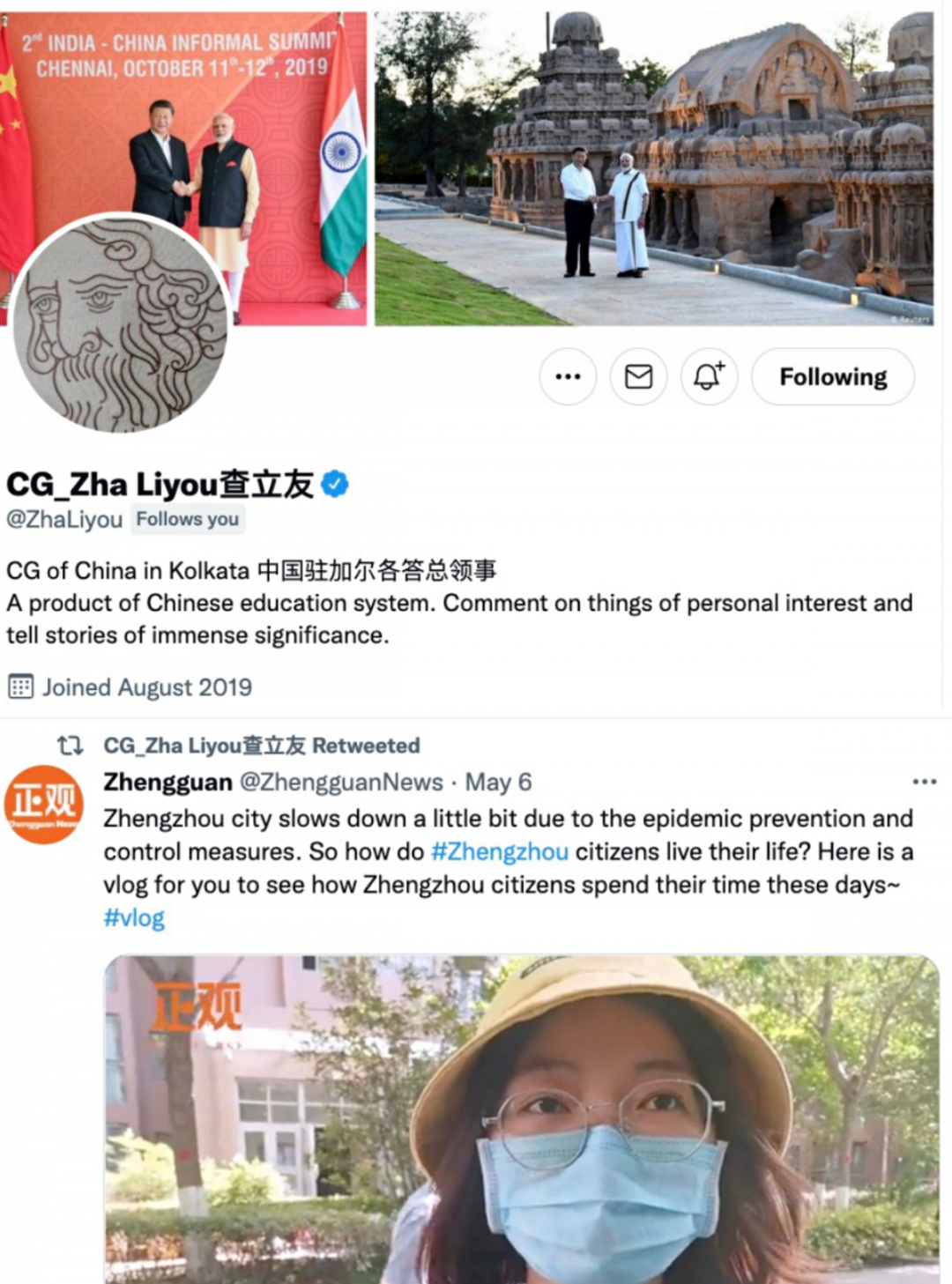Screen dimensions: 952x1284
Task: Open the @ZhengguanNews handle
Action: point(341,782)
